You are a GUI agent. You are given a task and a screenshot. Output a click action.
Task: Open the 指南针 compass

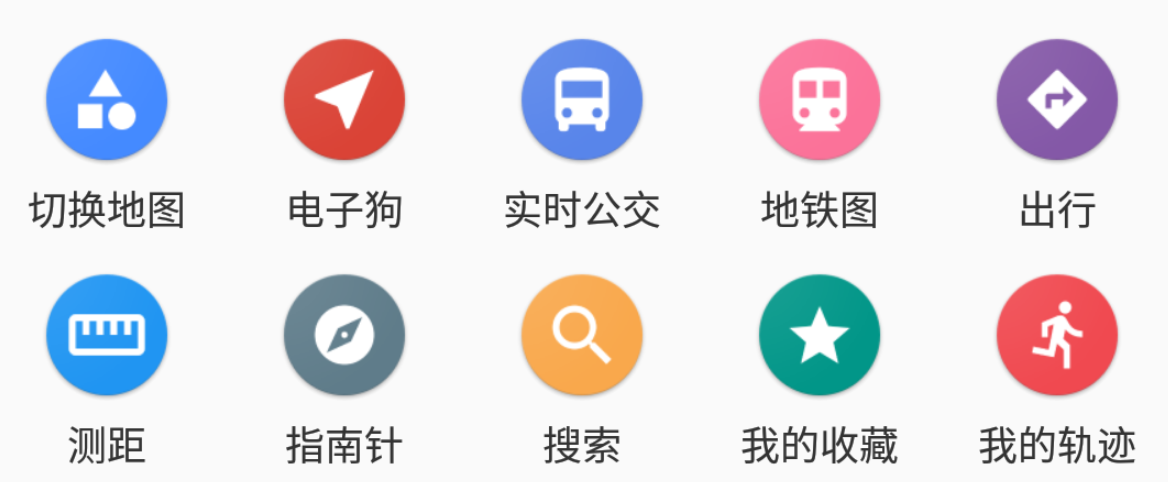[x=344, y=335]
